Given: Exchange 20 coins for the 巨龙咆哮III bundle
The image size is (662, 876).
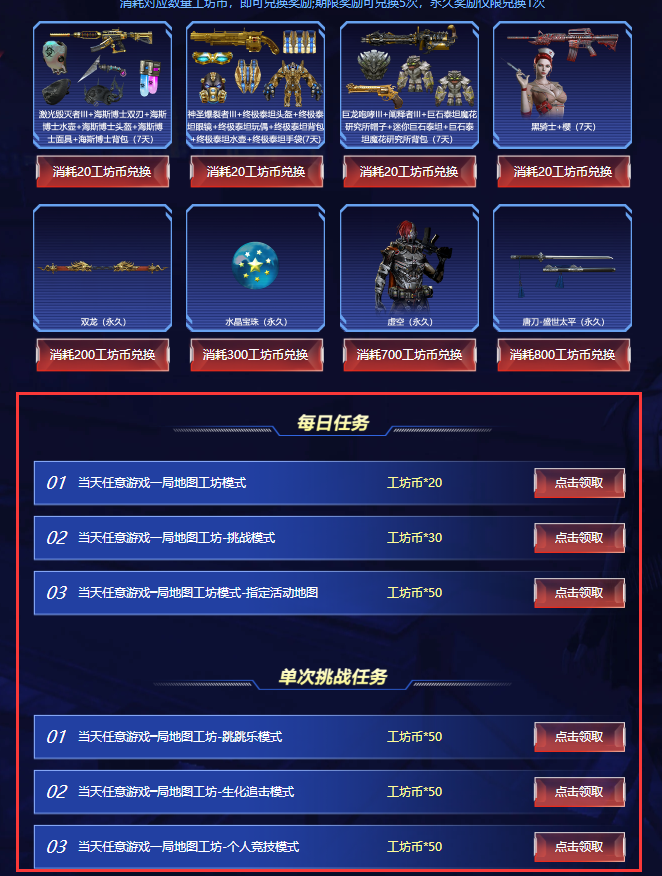Looking at the screenshot, I should 409,172.
